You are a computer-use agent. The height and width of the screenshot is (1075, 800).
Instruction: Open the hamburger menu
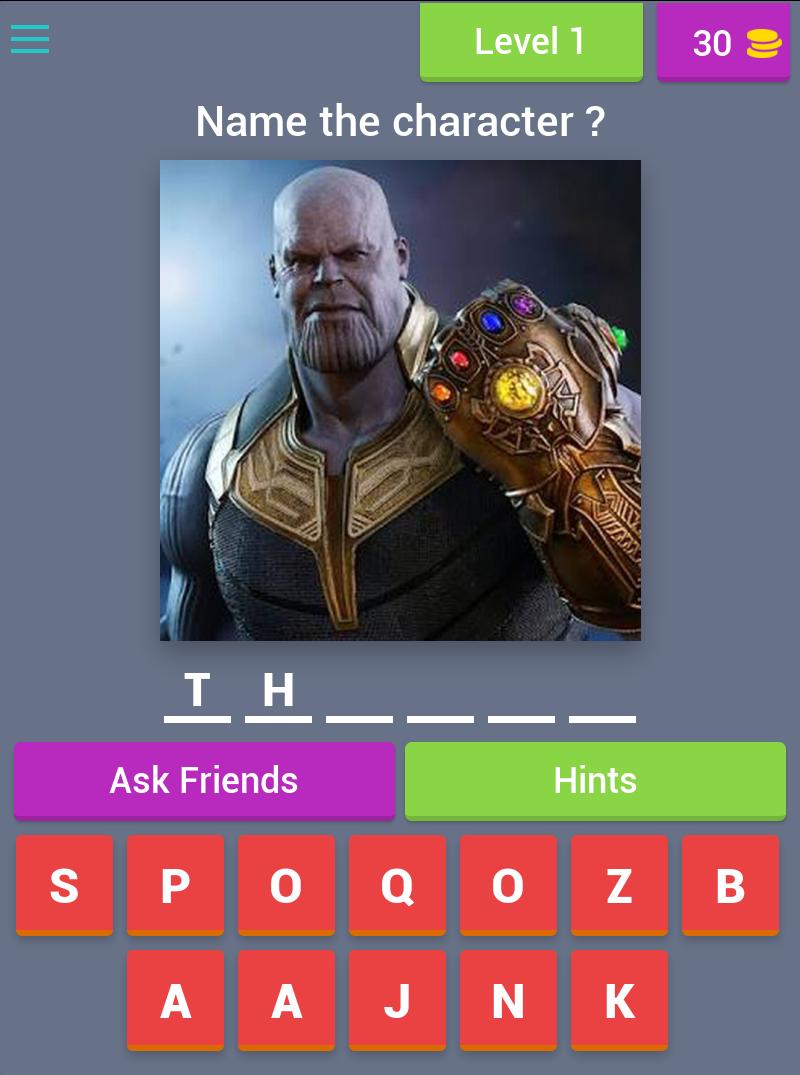click(x=30, y=40)
